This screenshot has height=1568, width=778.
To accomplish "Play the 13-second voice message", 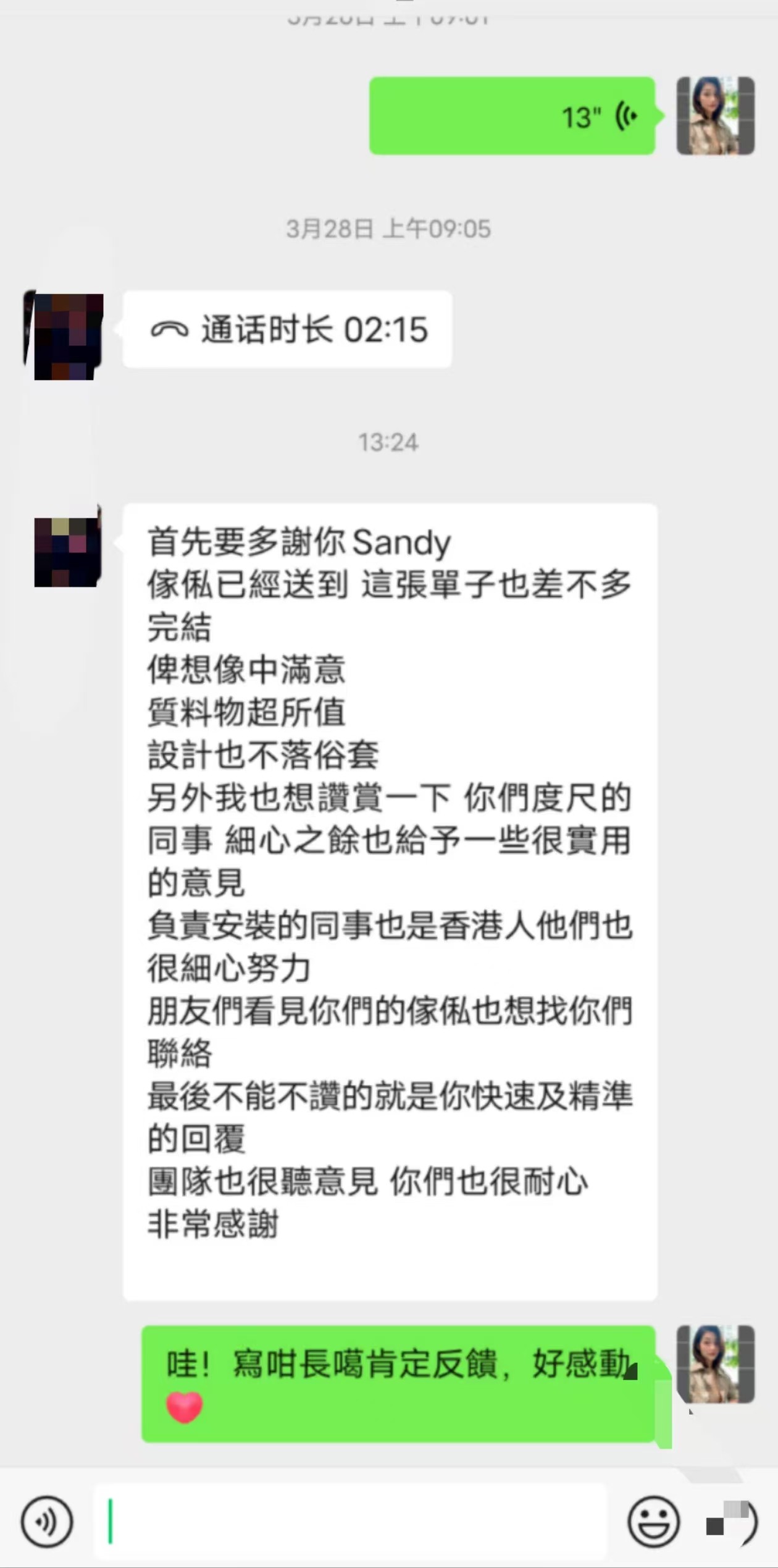I will click(512, 116).
